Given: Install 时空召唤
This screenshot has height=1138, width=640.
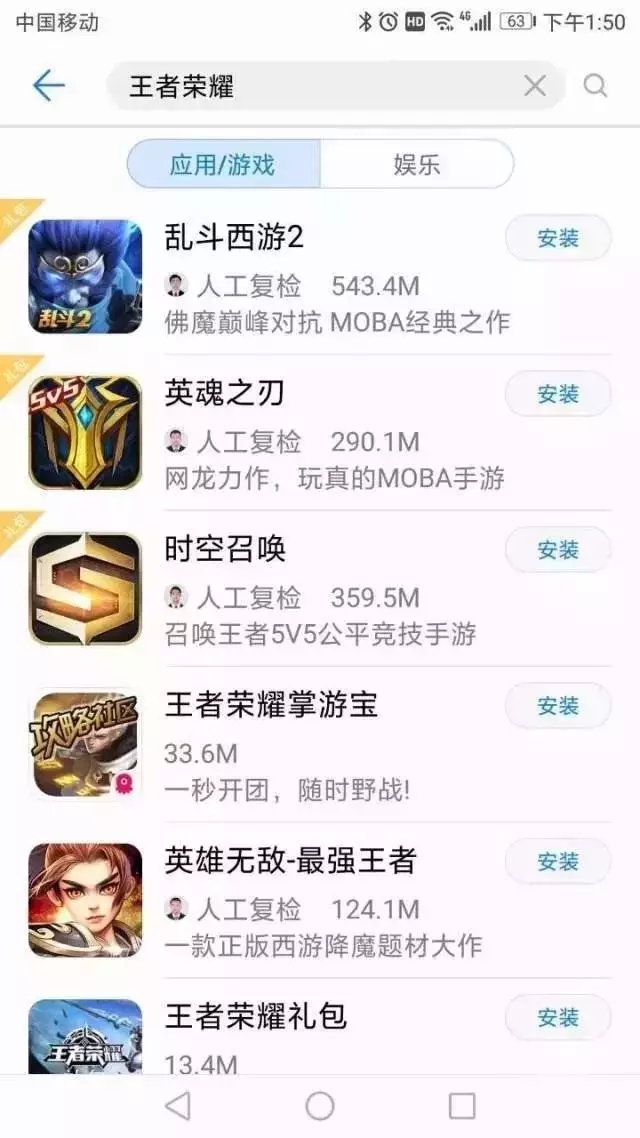Looking at the screenshot, I should click(x=558, y=550).
